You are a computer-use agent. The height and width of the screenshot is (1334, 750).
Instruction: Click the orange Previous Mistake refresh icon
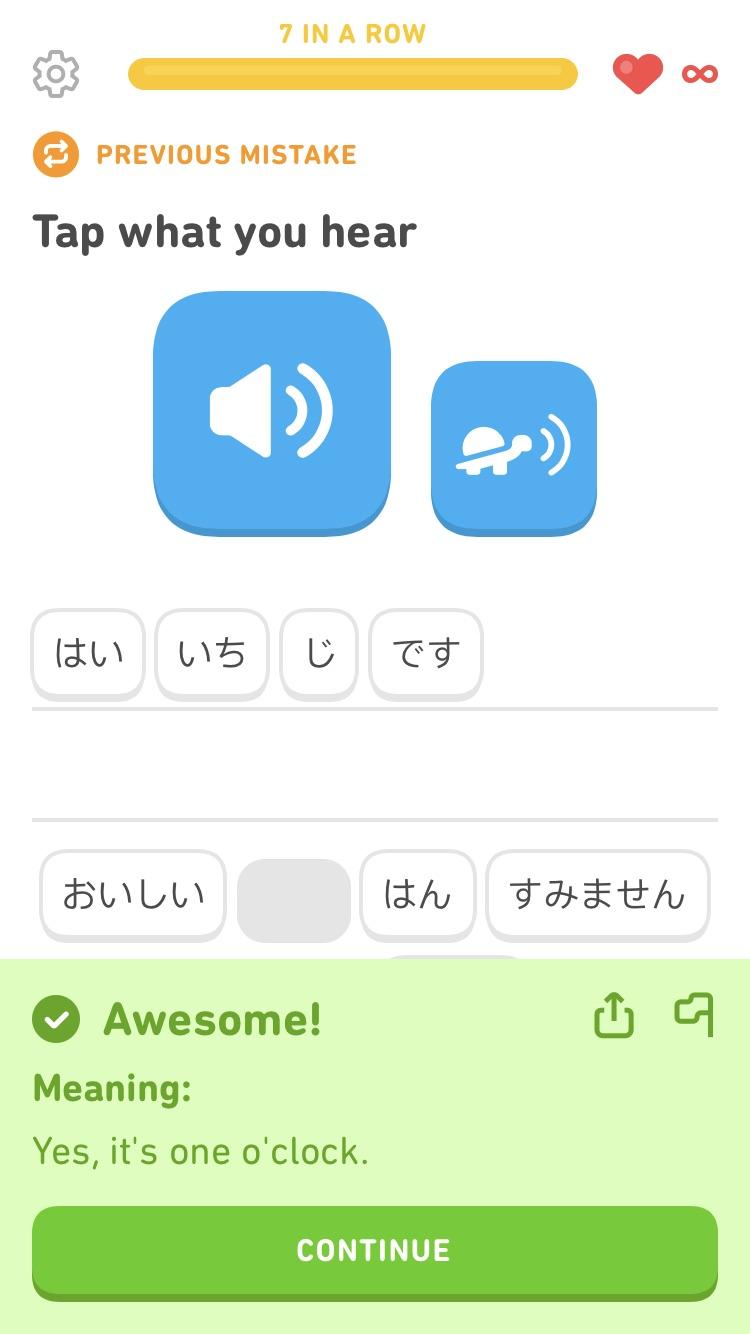pyautogui.click(x=56, y=156)
